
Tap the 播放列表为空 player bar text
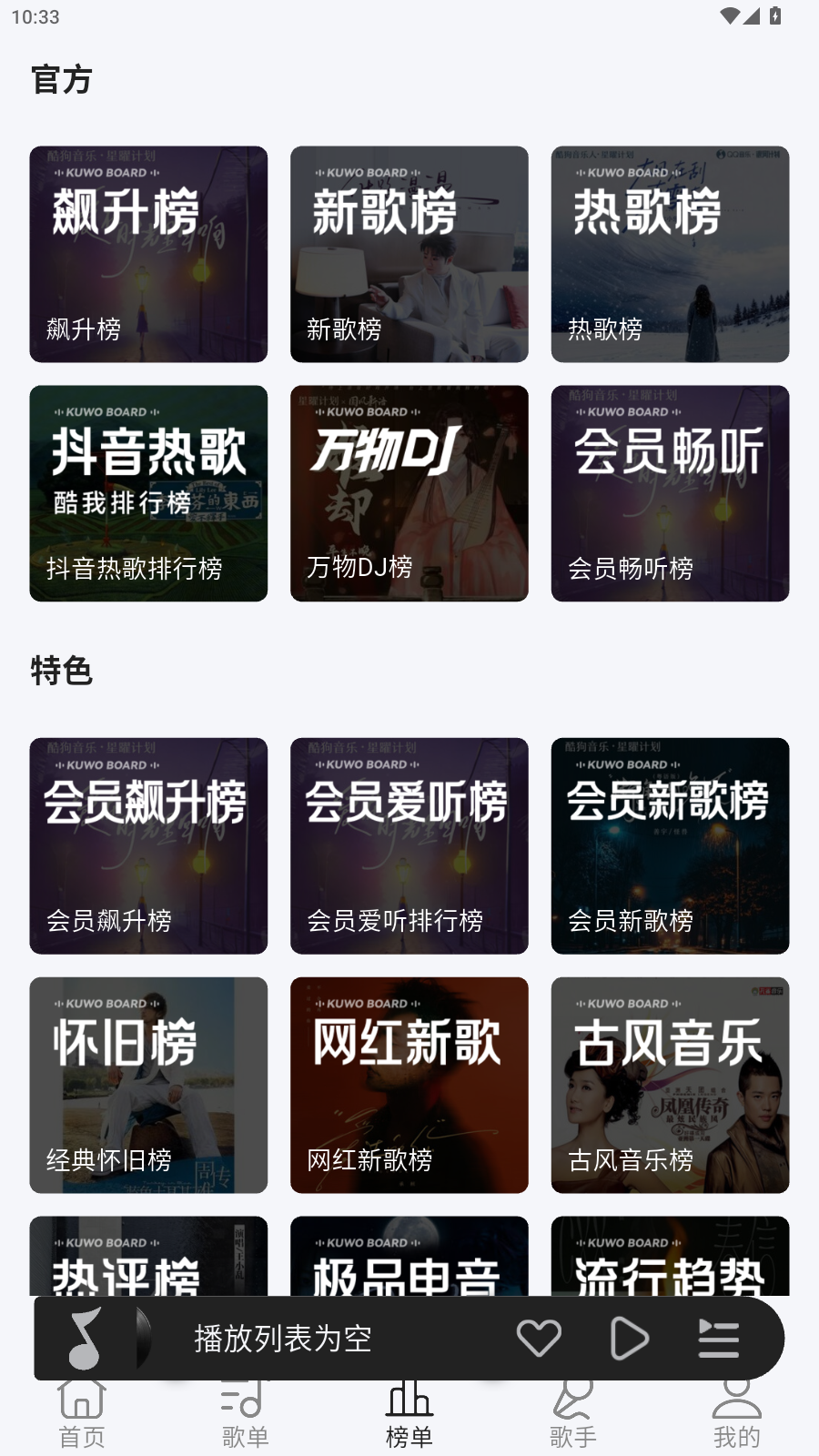(x=283, y=1338)
